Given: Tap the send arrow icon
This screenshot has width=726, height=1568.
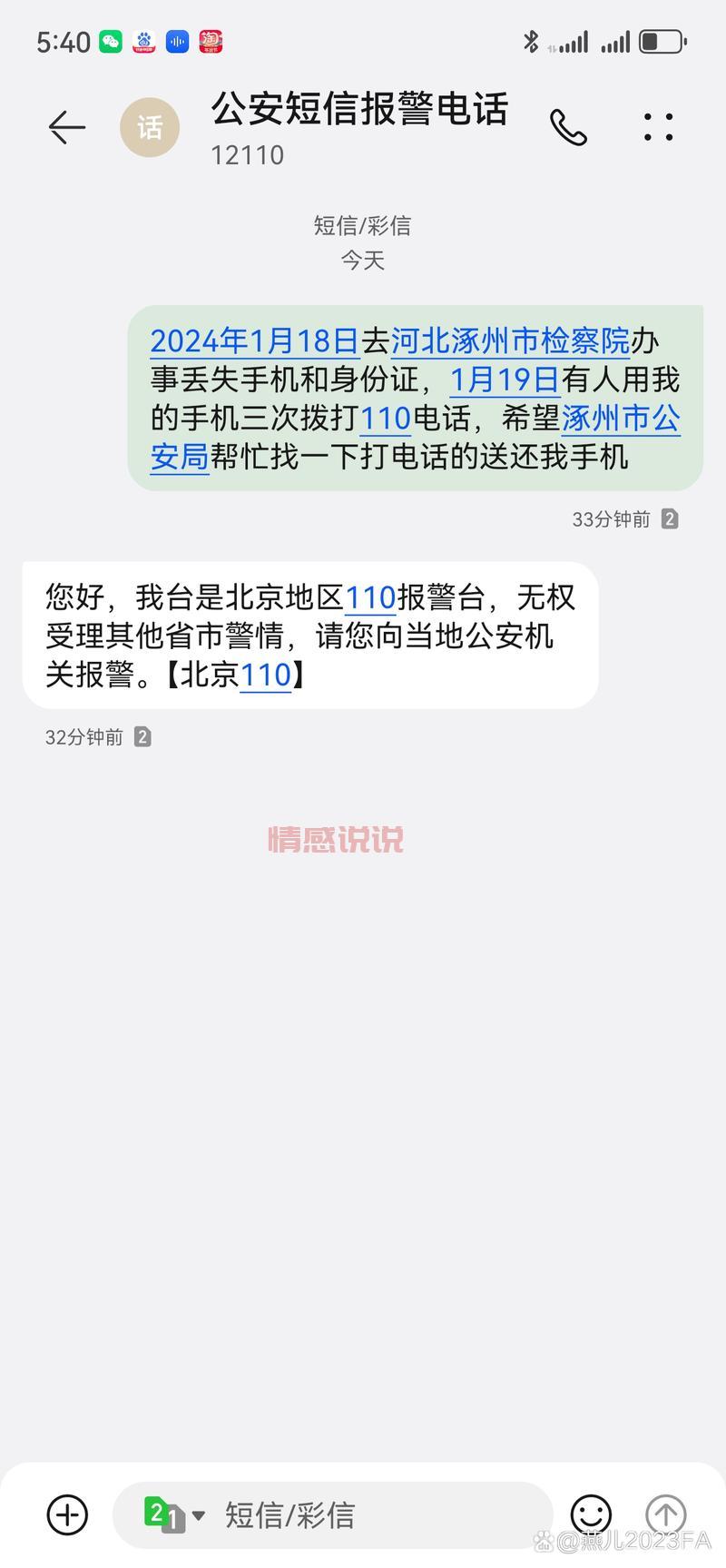Looking at the screenshot, I should pos(665,1514).
